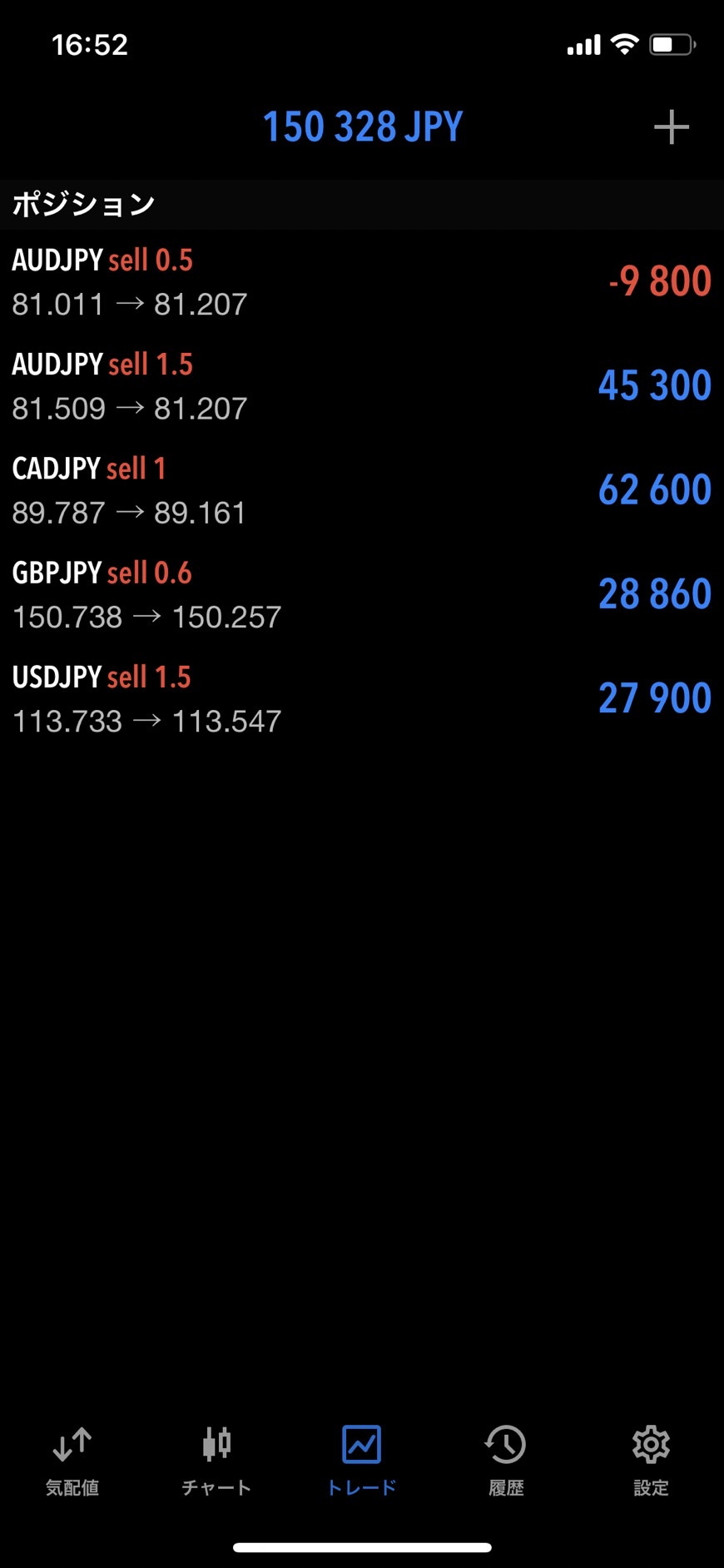Switch to the 気配値 quotes tab
This screenshot has width=724, height=1568.
pyautogui.click(x=72, y=1461)
